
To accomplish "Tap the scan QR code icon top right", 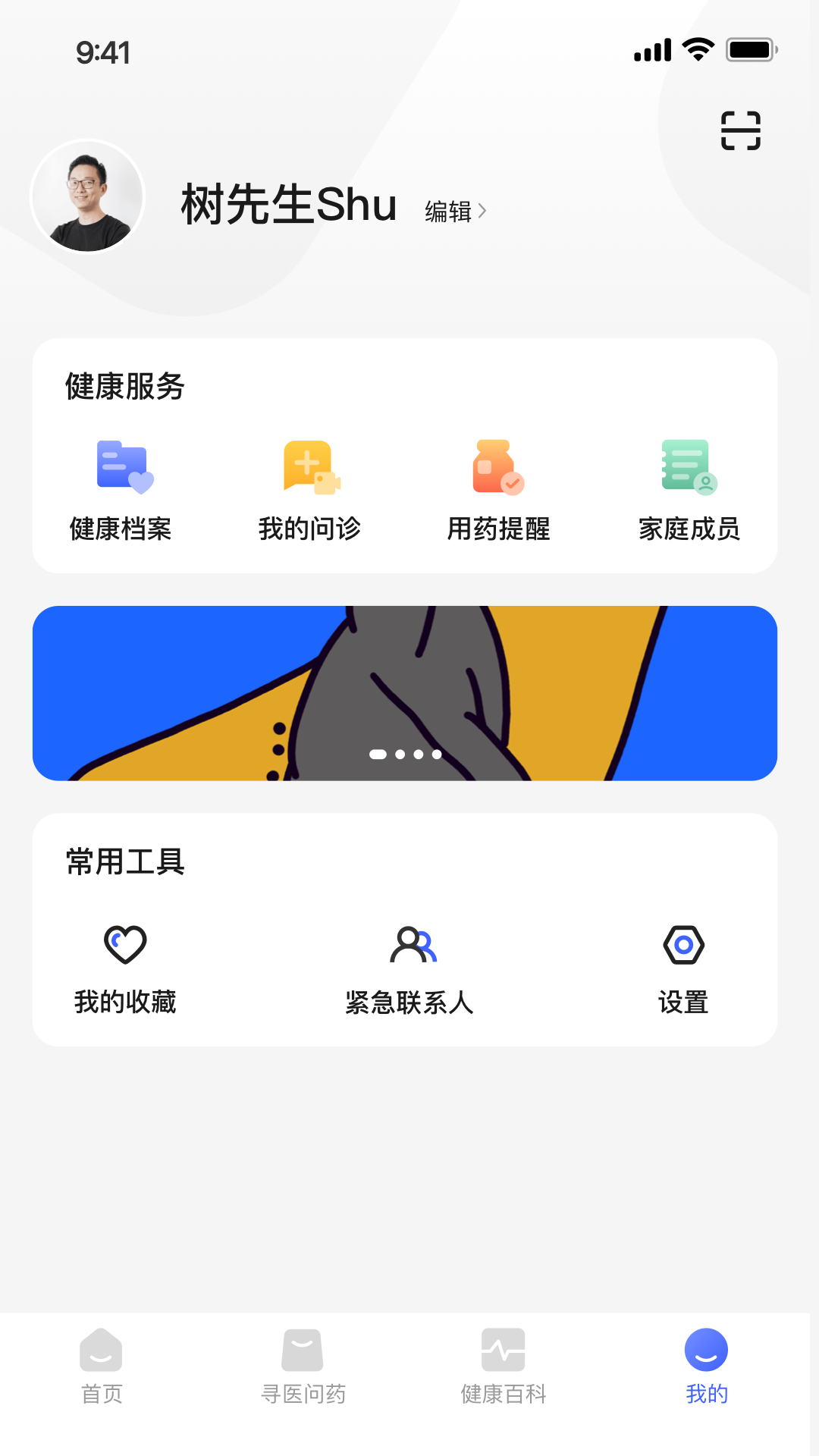I will tap(739, 130).
